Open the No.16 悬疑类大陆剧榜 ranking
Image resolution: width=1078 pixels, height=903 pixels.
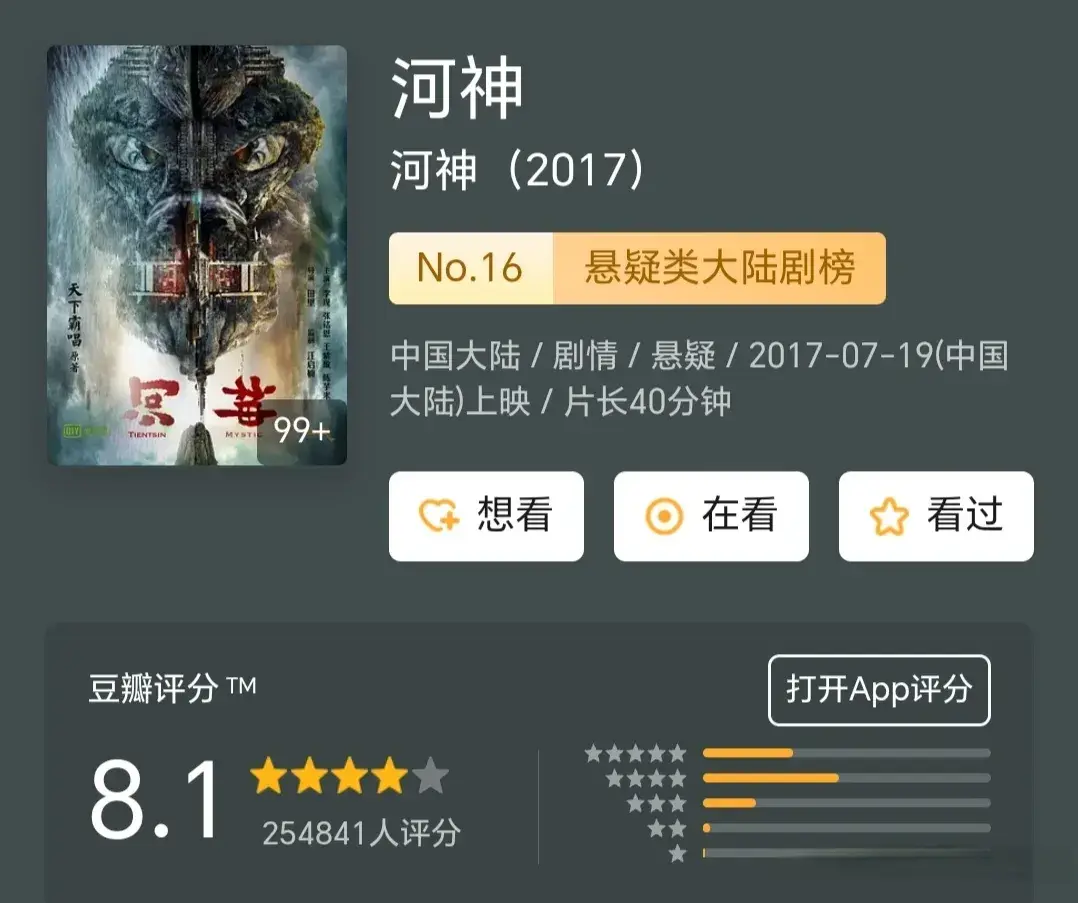(x=637, y=268)
